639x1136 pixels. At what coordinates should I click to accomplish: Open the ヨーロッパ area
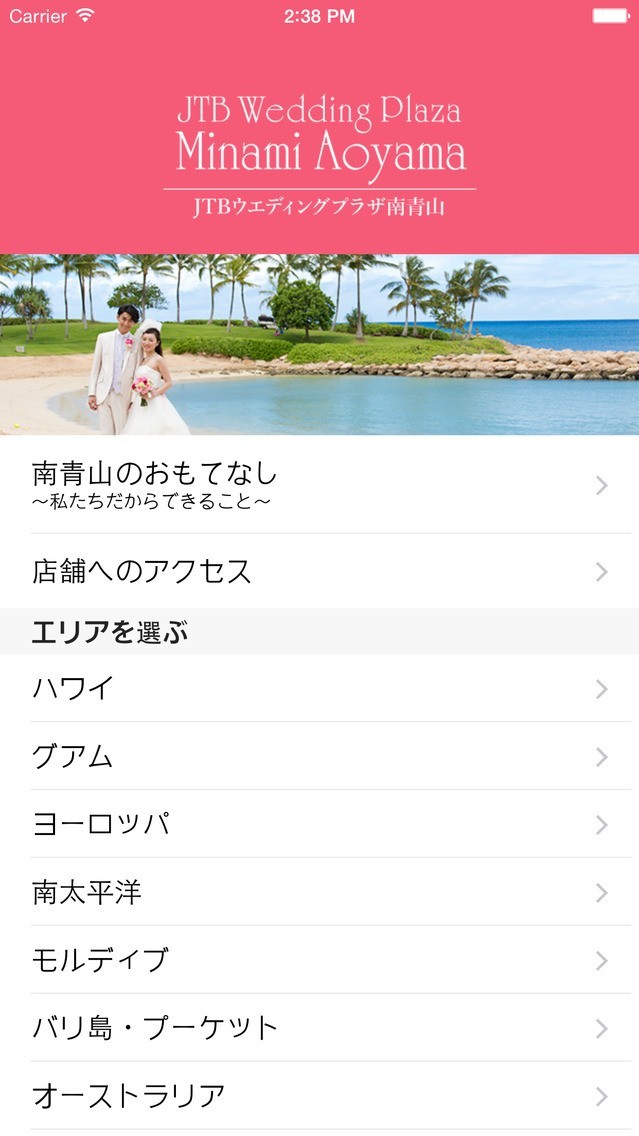click(319, 824)
